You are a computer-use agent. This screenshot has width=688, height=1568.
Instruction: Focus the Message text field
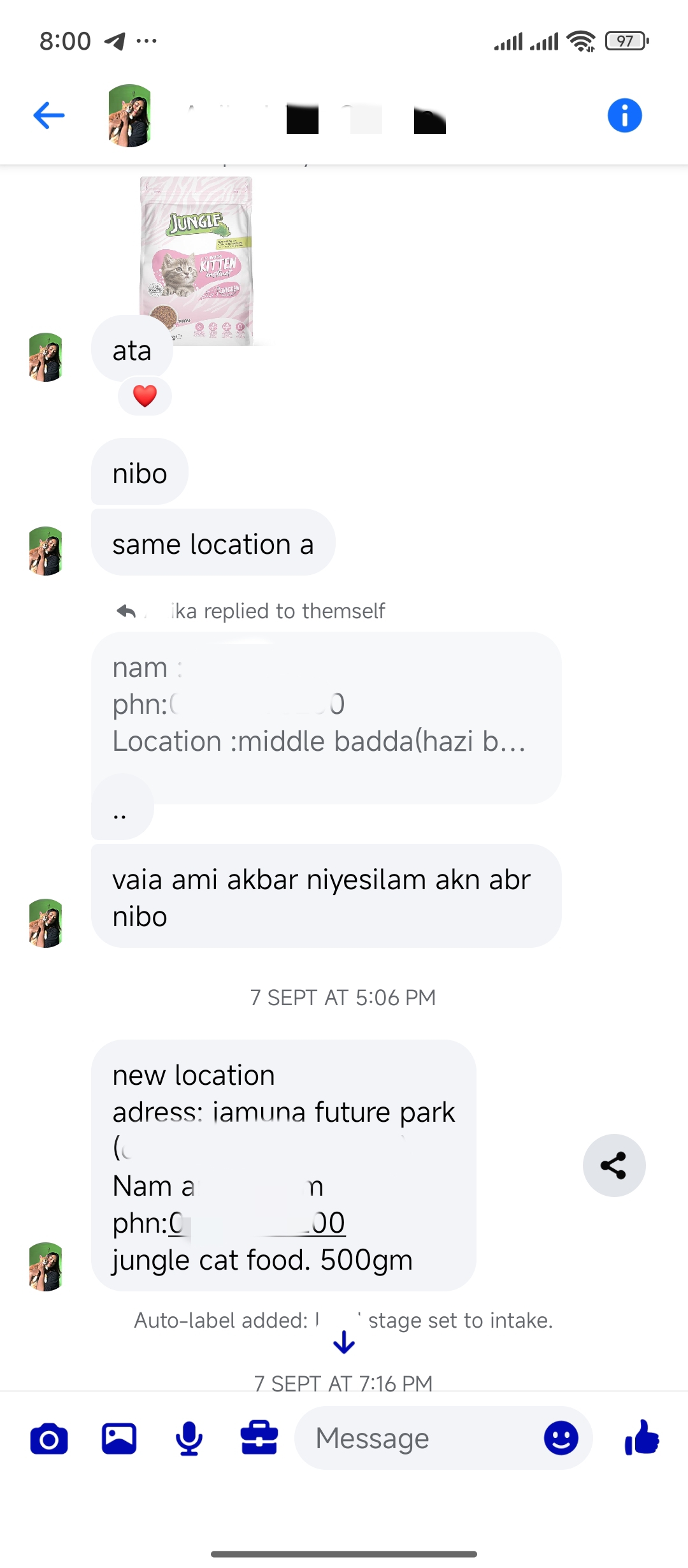click(420, 1439)
